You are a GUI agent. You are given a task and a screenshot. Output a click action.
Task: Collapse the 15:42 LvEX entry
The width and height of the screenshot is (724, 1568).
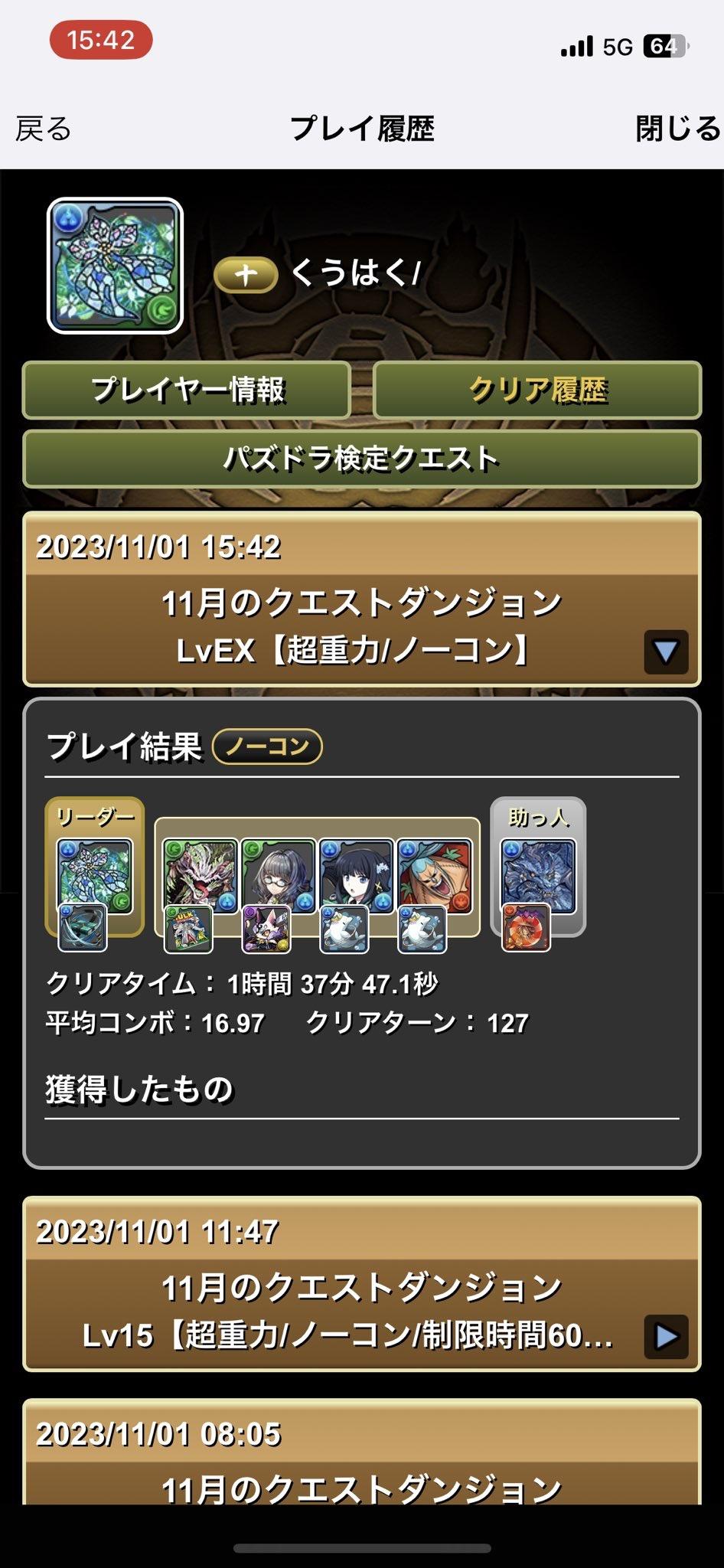pyautogui.click(x=666, y=652)
